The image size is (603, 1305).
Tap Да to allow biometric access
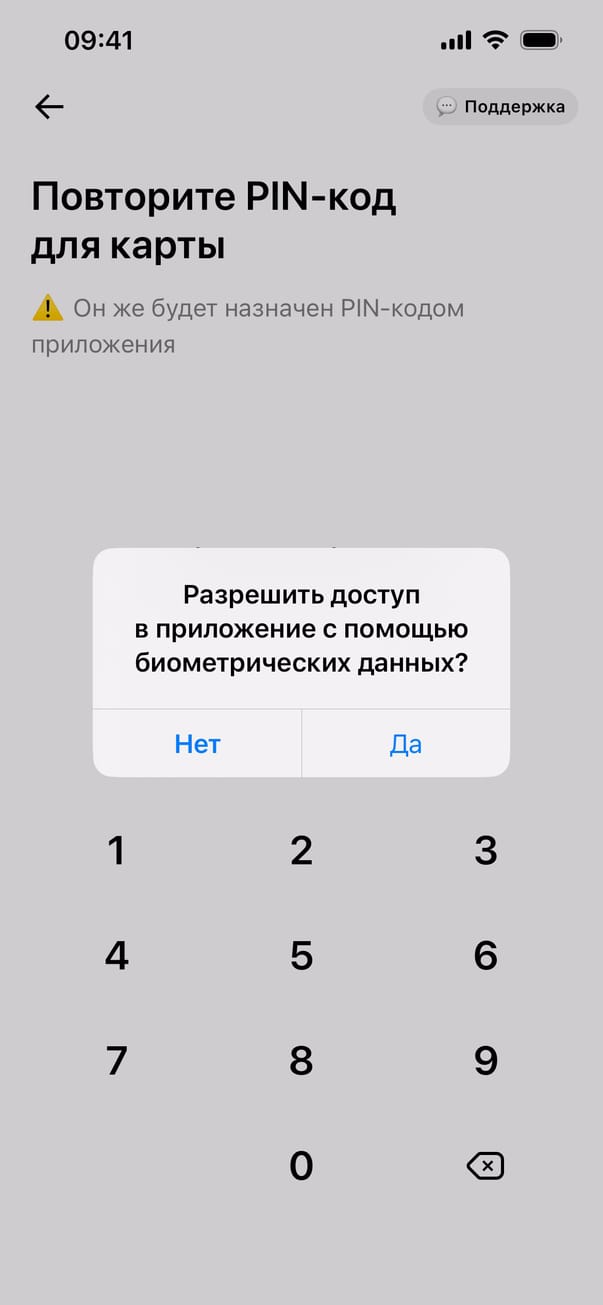pyautogui.click(x=405, y=744)
